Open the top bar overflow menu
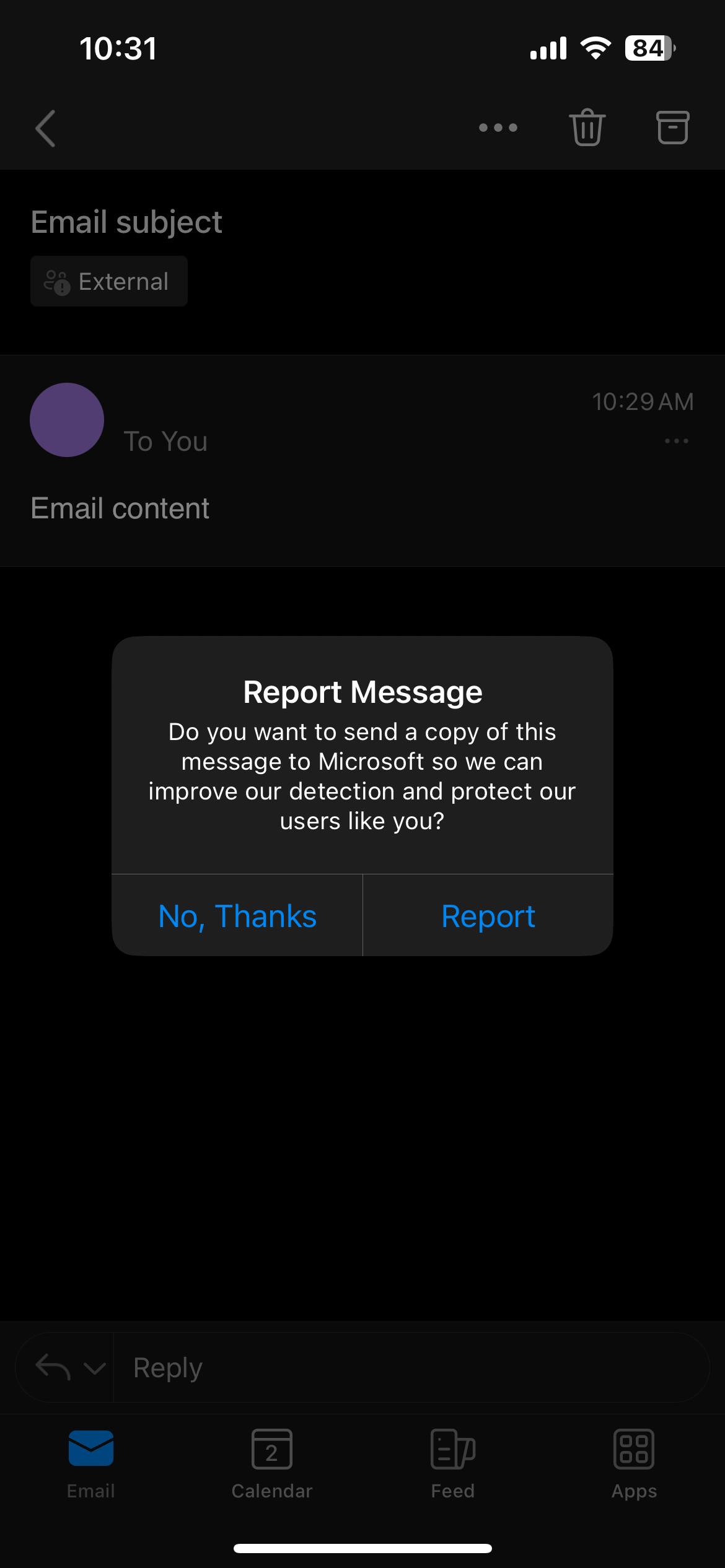The image size is (725, 1568). pyautogui.click(x=498, y=128)
